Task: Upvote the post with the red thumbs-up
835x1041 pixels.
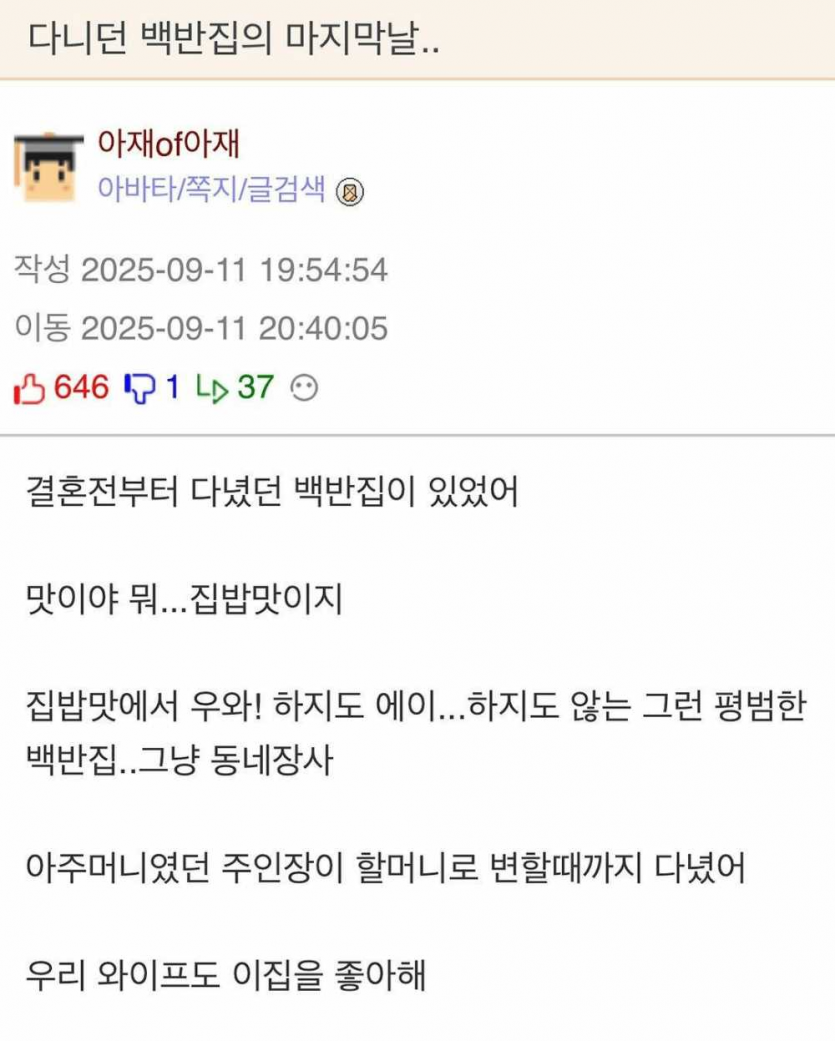Action: click(30, 388)
